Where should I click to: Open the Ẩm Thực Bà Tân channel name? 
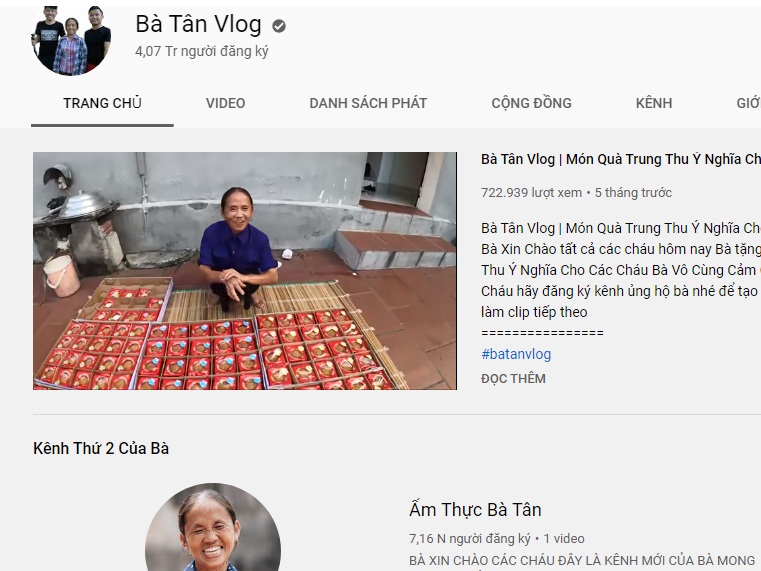tap(475, 510)
